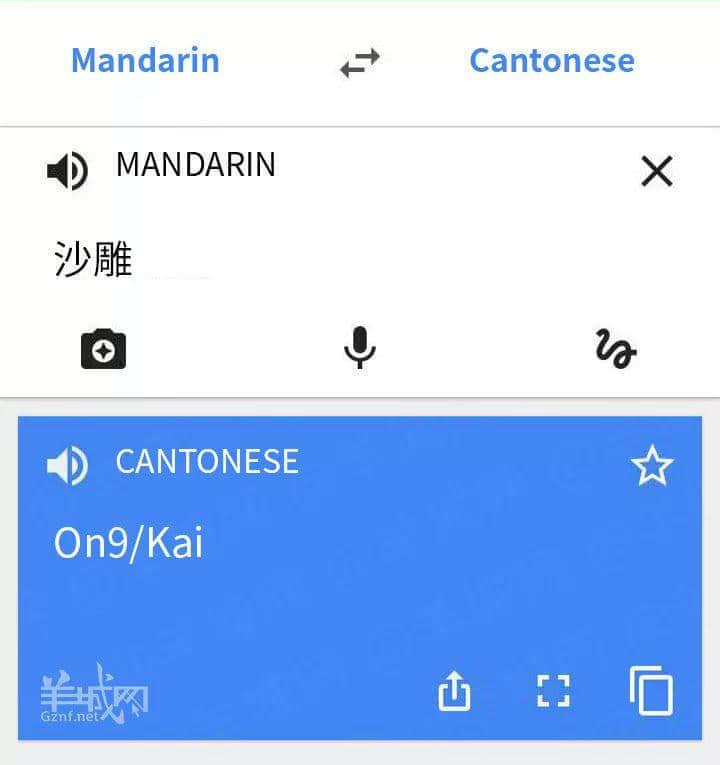Copy the translated text On9/Kai

[x=652, y=691]
